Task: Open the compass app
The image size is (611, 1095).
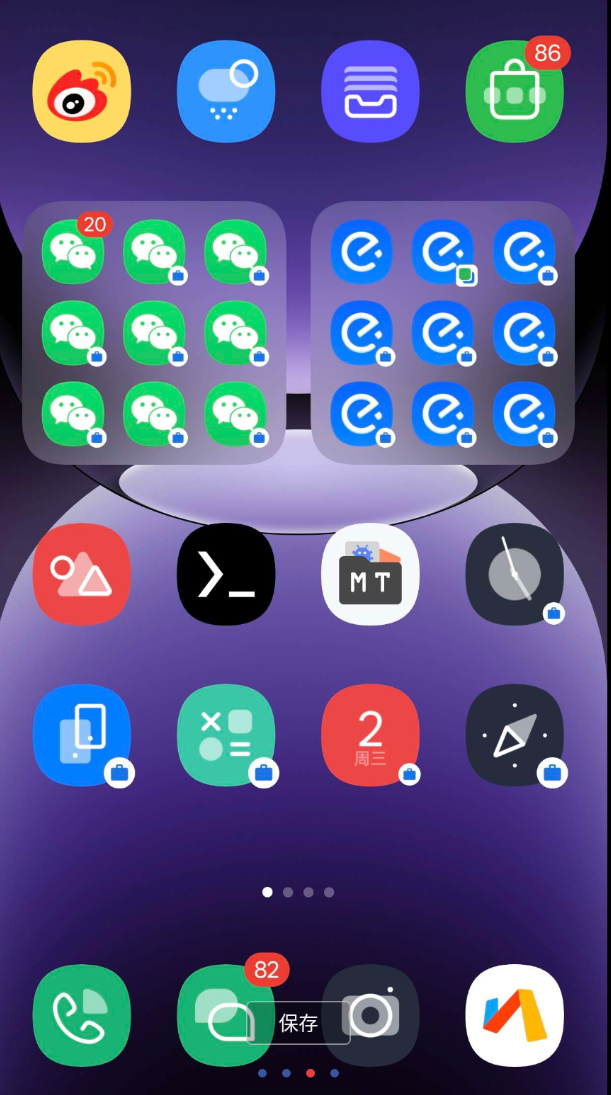Action: (514, 735)
